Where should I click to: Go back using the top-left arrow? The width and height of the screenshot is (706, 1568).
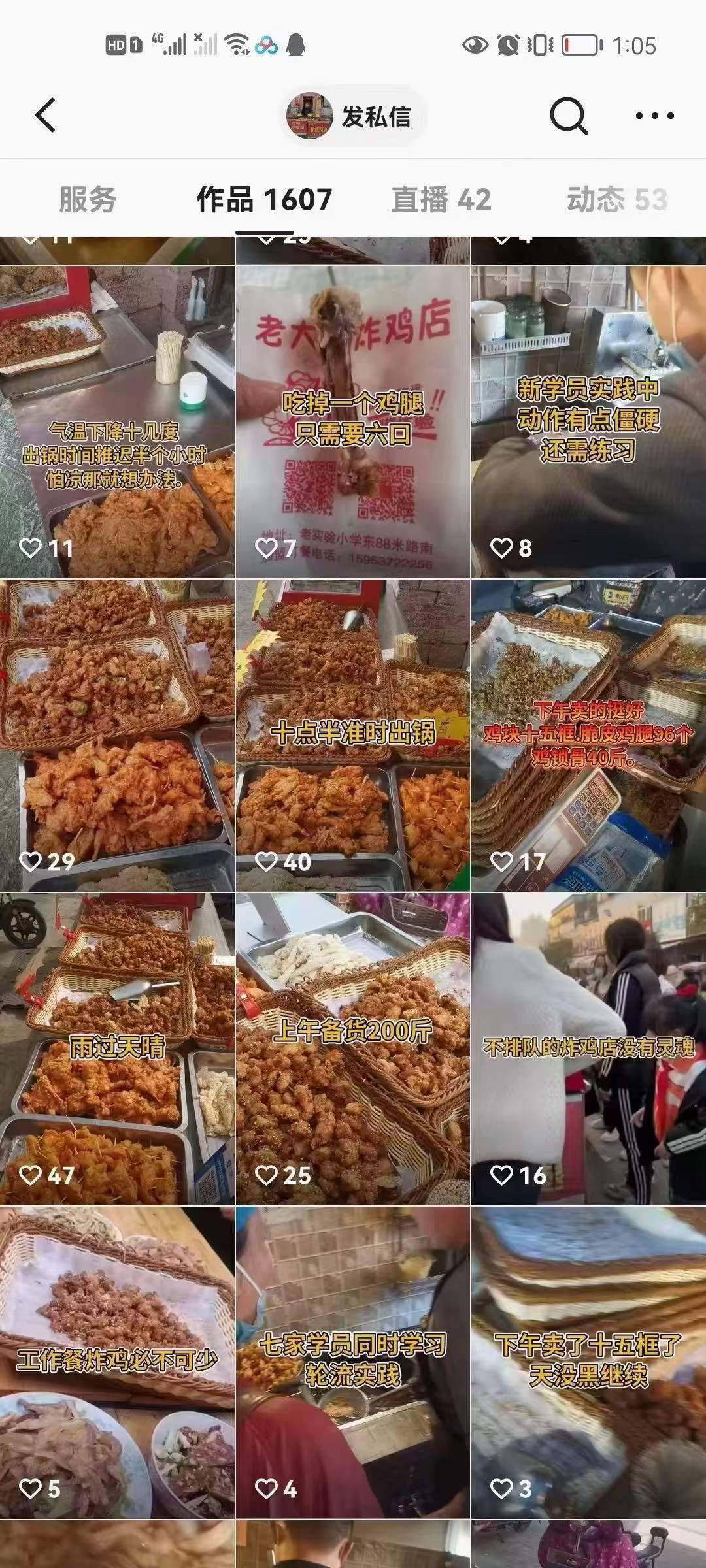[45, 116]
